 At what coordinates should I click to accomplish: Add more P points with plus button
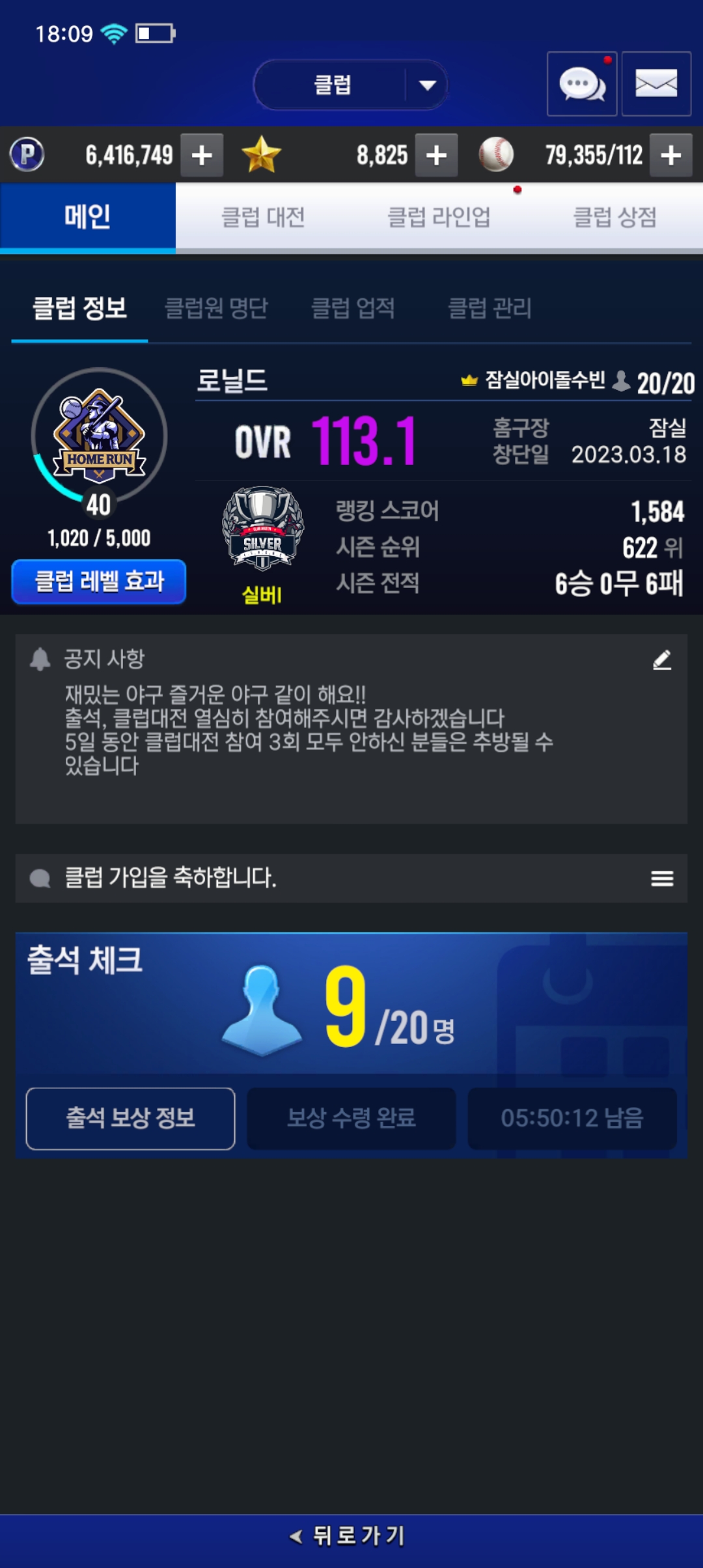(202, 155)
